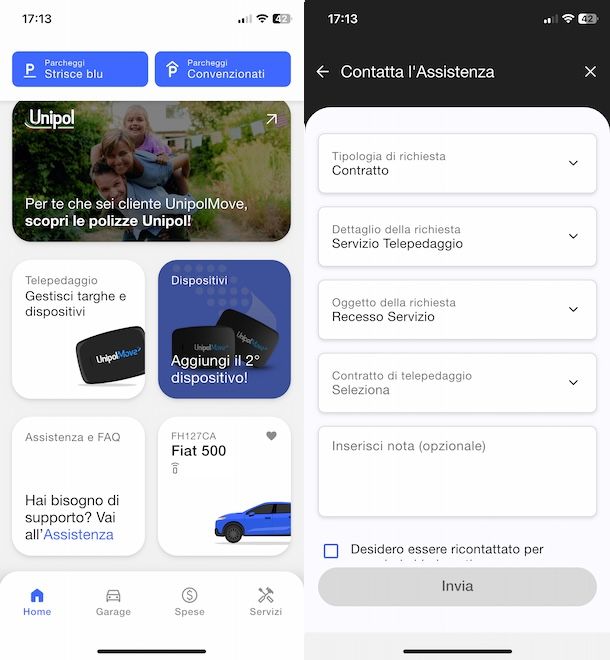Tap the heart icon on Fiat 500
Screen dimensions: 610x660
pyautogui.click(x=271, y=436)
